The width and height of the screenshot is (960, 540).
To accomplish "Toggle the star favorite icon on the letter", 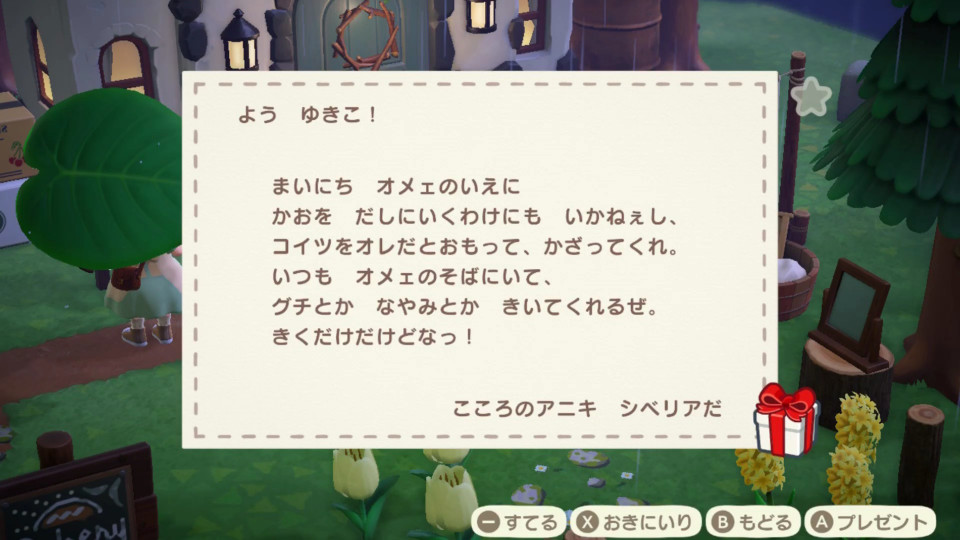I will [x=810, y=97].
